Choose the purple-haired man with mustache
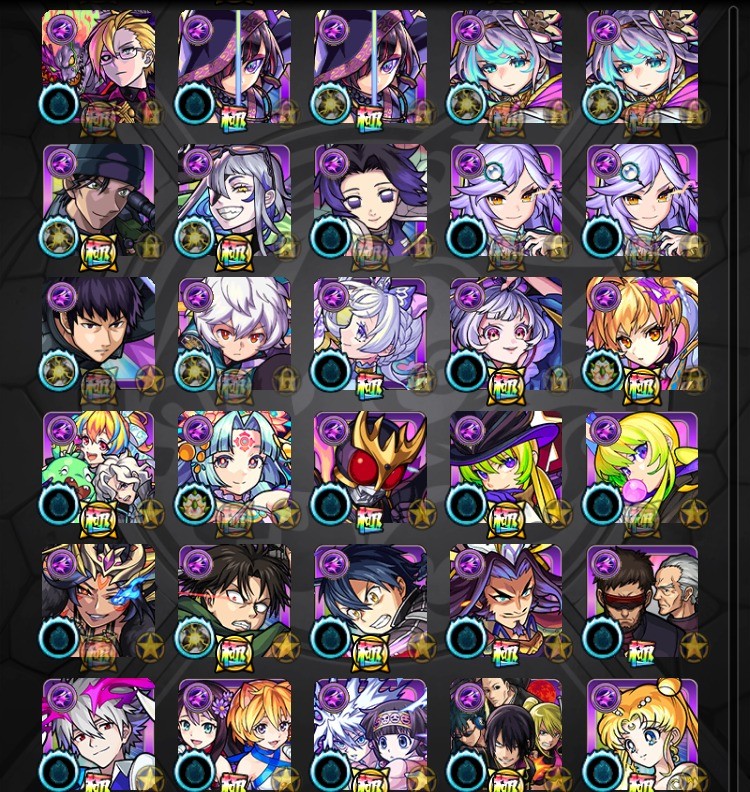The height and width of the screenshot is (792, 750). (506, 602)
